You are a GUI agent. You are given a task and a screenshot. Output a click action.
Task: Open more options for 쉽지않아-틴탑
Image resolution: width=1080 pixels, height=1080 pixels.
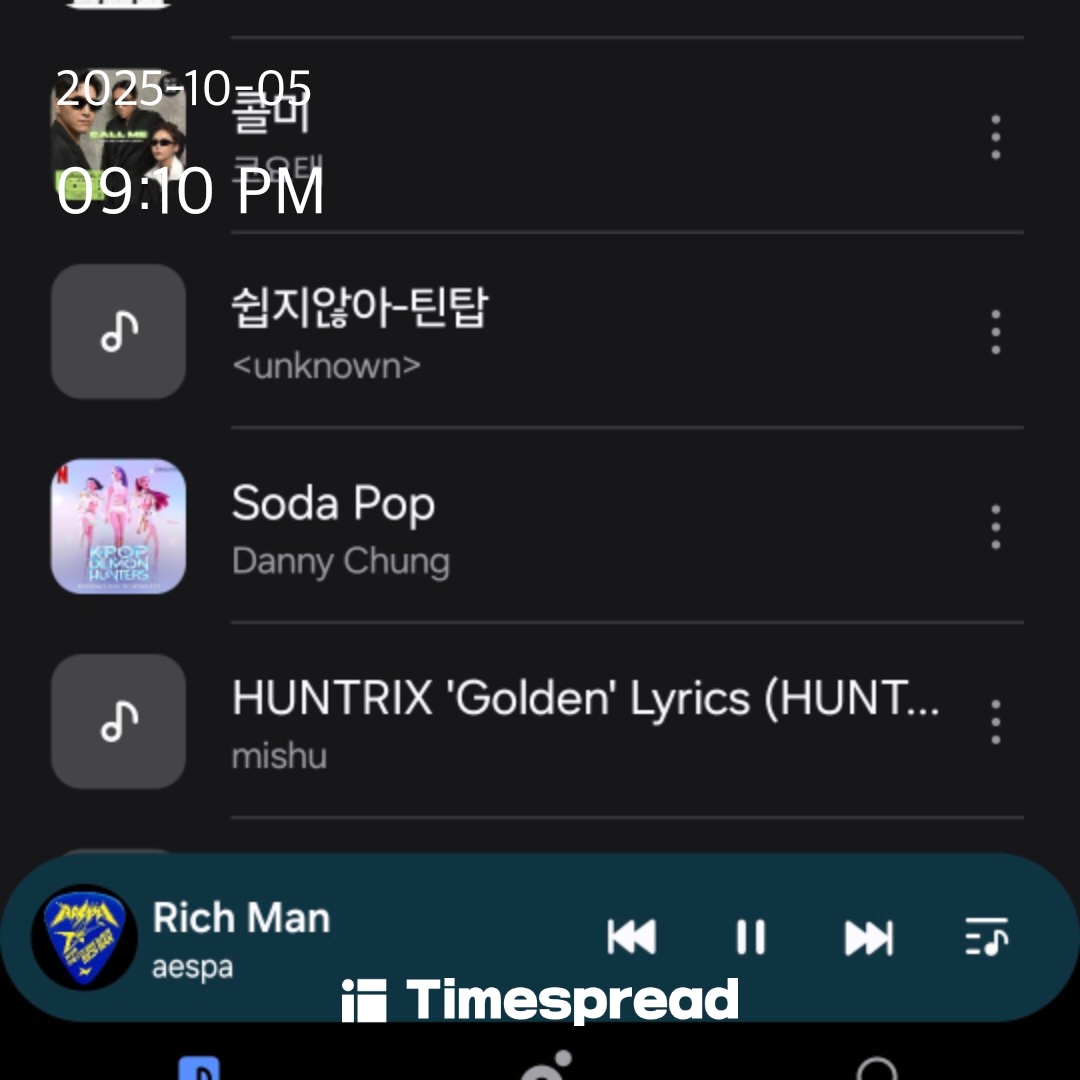pos(995,332)
